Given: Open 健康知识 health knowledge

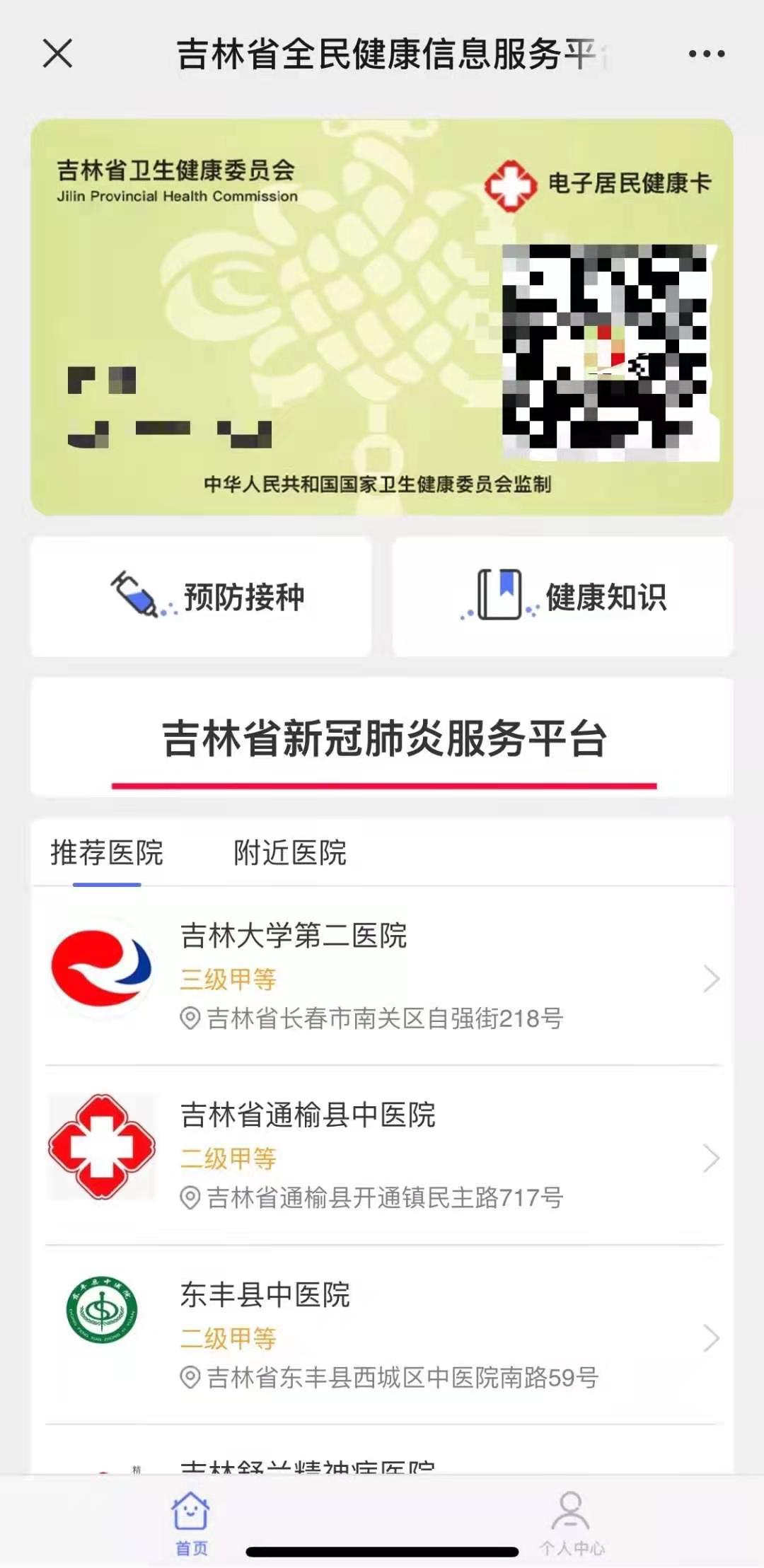Looking at the screenshot, I should pyautogui.click(x=562, y=597).
